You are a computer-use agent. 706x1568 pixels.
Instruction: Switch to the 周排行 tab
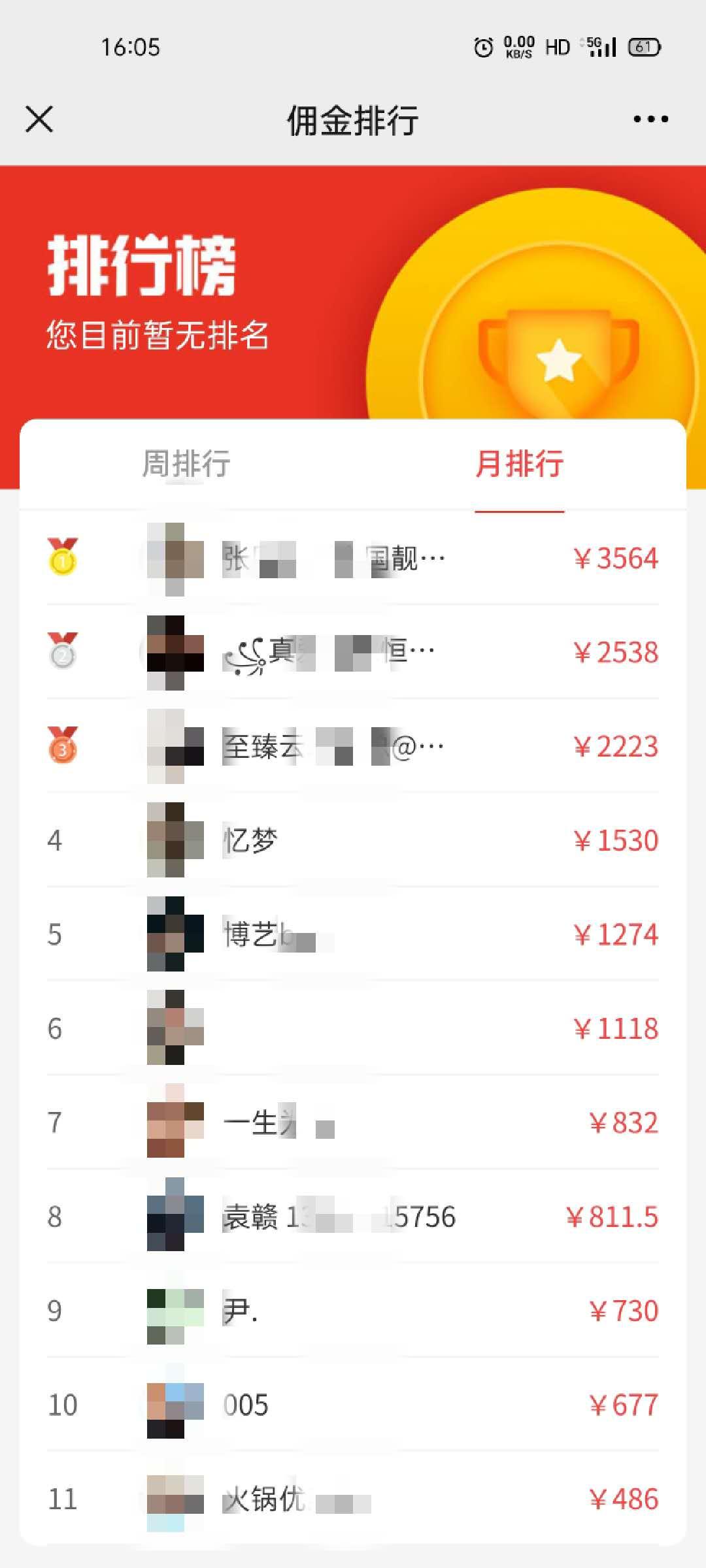[186, 464]
